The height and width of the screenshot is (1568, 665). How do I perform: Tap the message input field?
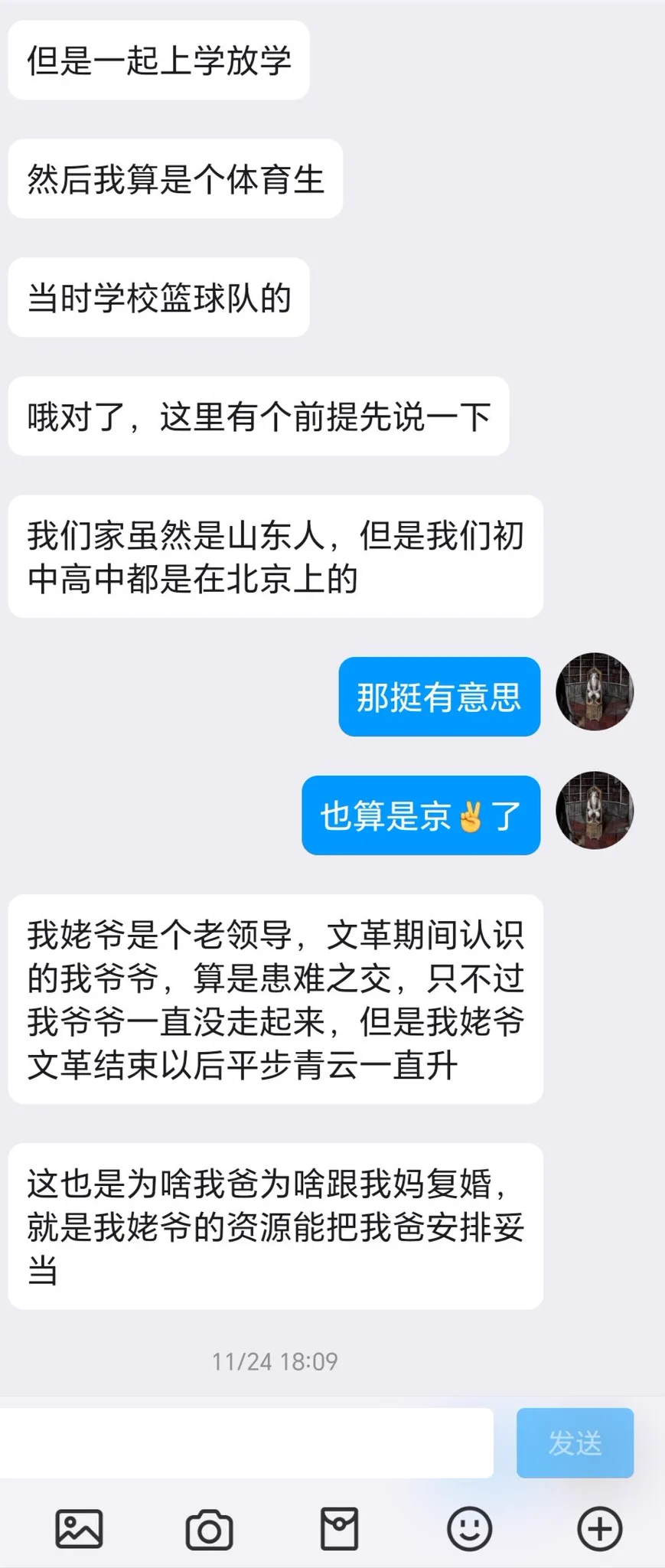(245, 1442)
